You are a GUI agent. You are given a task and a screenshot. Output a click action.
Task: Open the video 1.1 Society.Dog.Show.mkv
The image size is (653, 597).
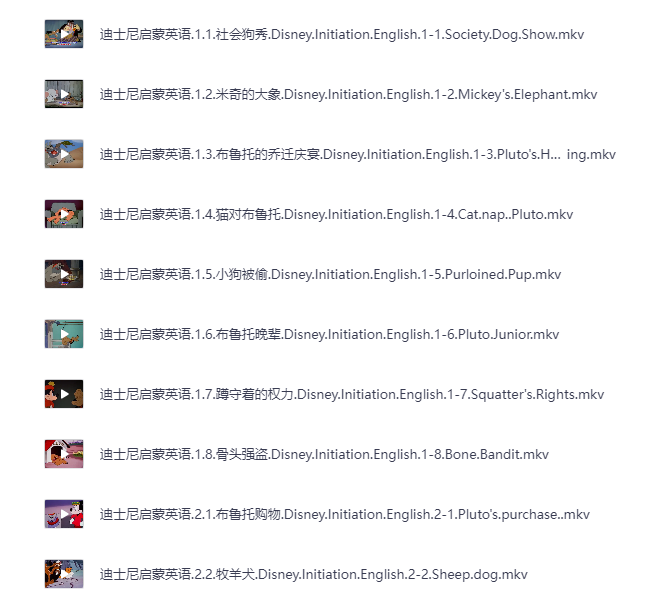coord(342,34)
